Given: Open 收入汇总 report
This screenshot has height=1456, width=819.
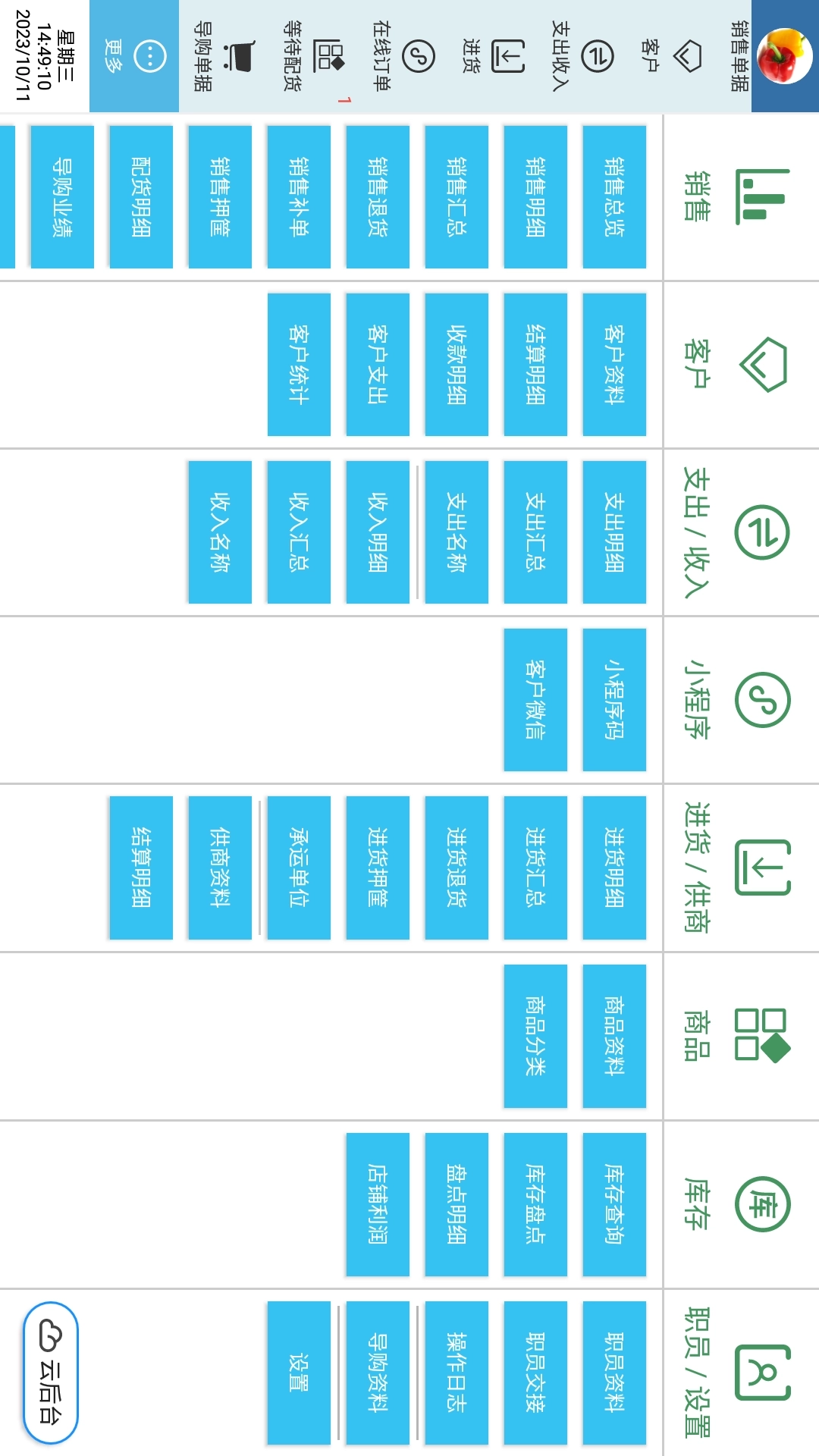Looking at the screenshot, I should 299,532.
